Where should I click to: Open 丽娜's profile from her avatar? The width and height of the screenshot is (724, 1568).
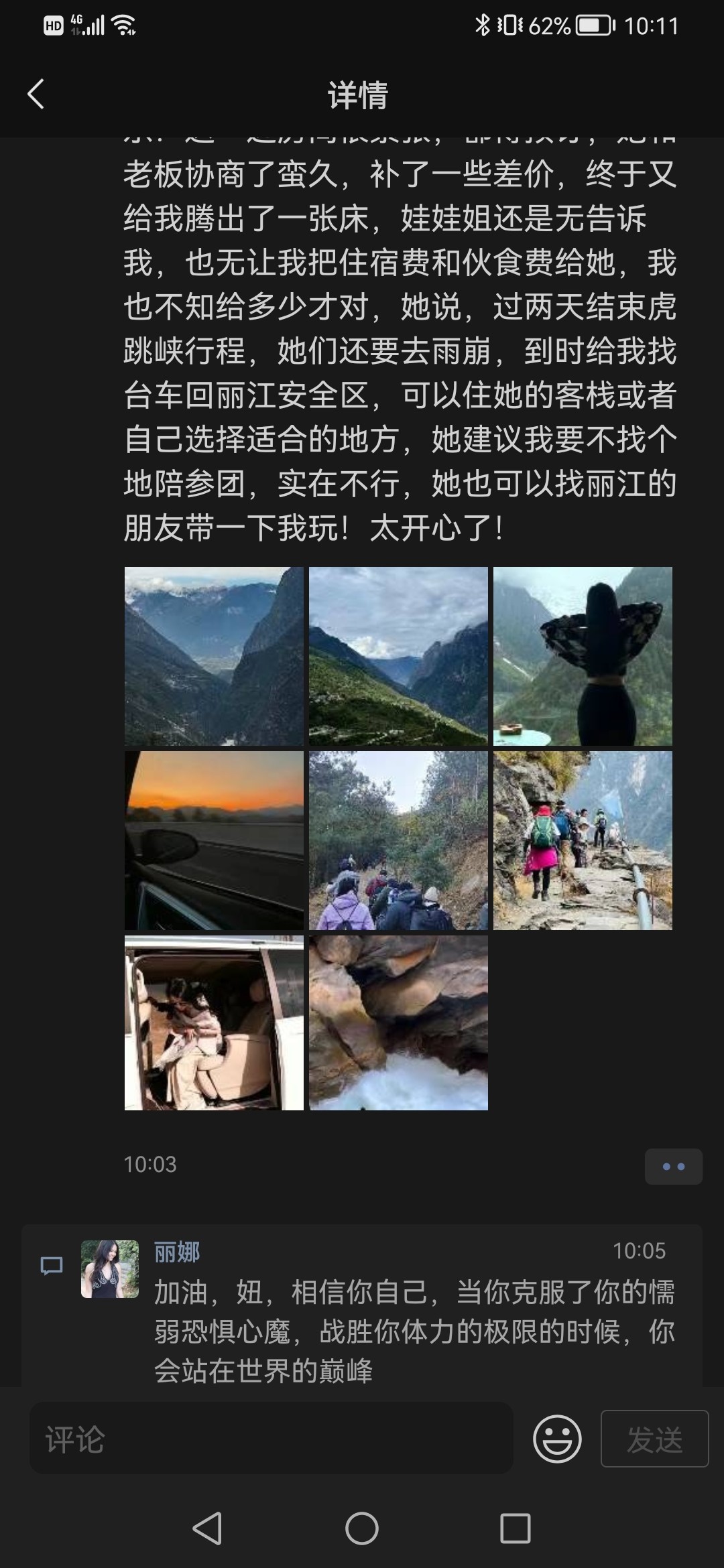tap(110, 1268)
